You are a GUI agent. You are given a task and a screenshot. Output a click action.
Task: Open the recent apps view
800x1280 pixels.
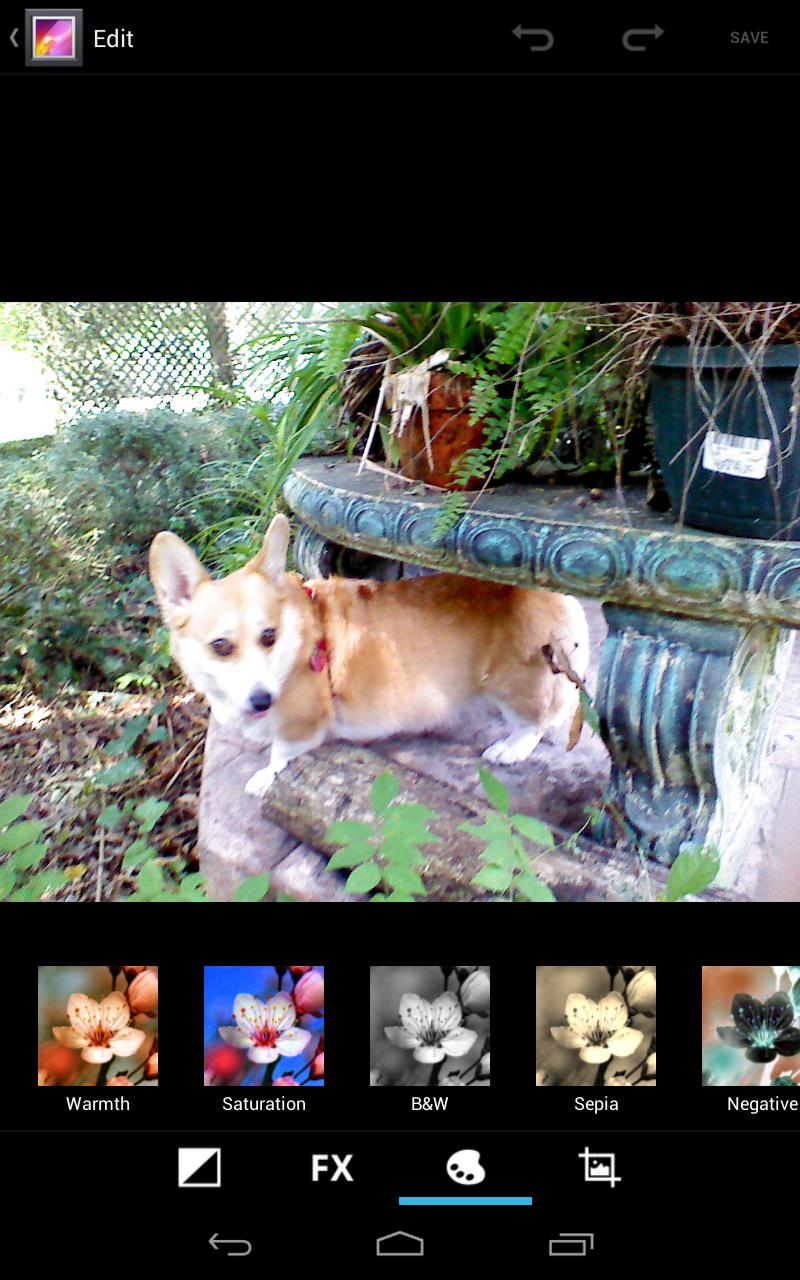tap(571, 1244)
